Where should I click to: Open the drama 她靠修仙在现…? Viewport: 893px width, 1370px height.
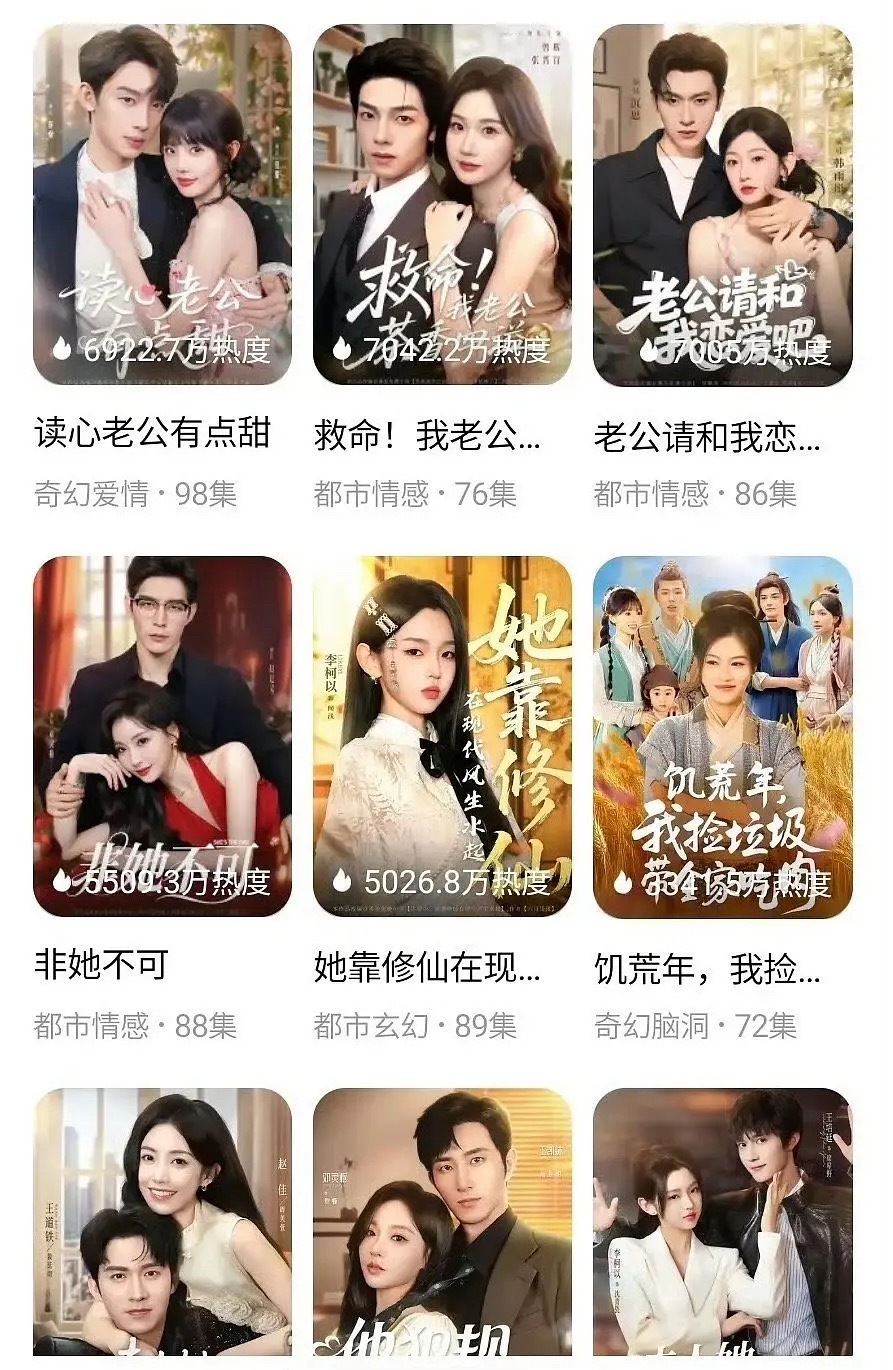pos(442,736)
